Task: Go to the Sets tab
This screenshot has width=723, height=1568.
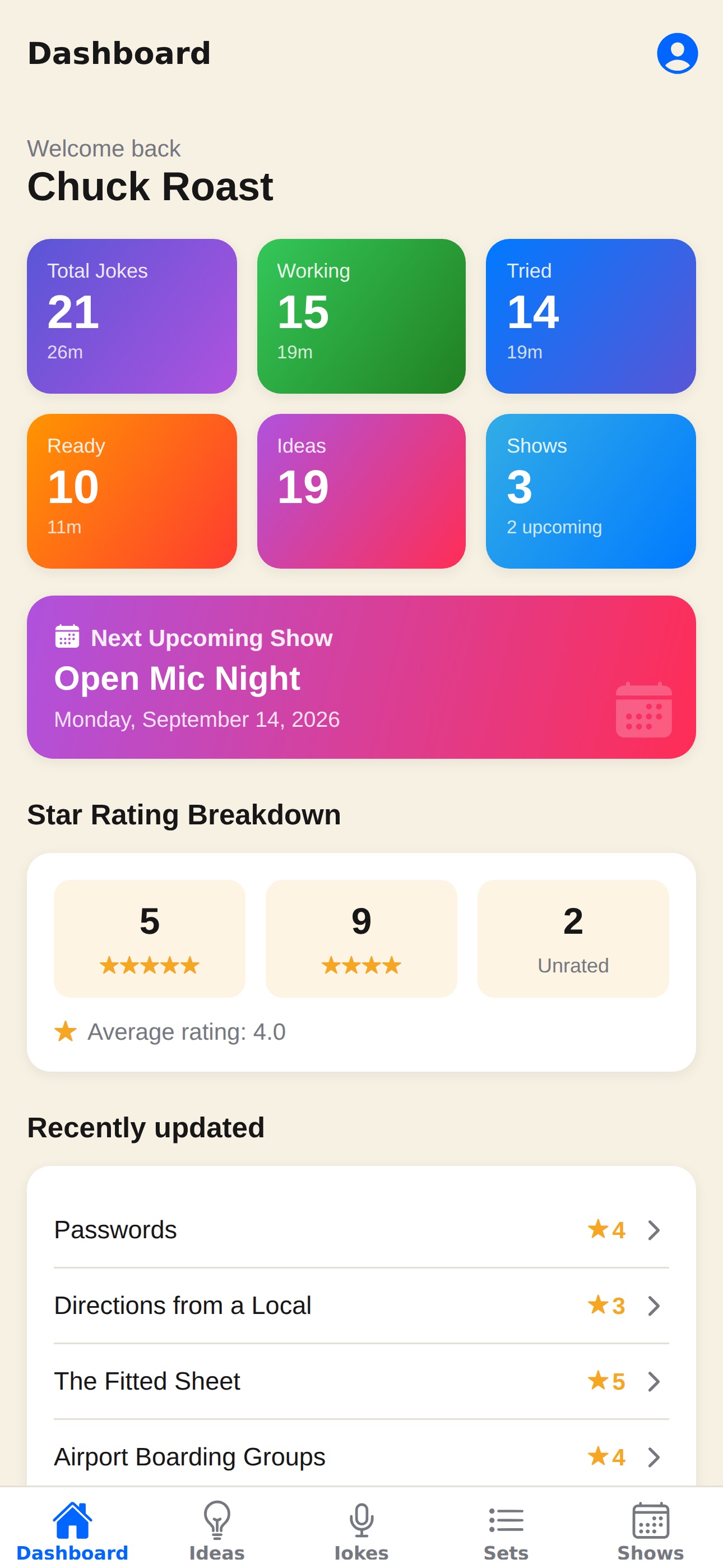Action: click(x=506, y=1530)
